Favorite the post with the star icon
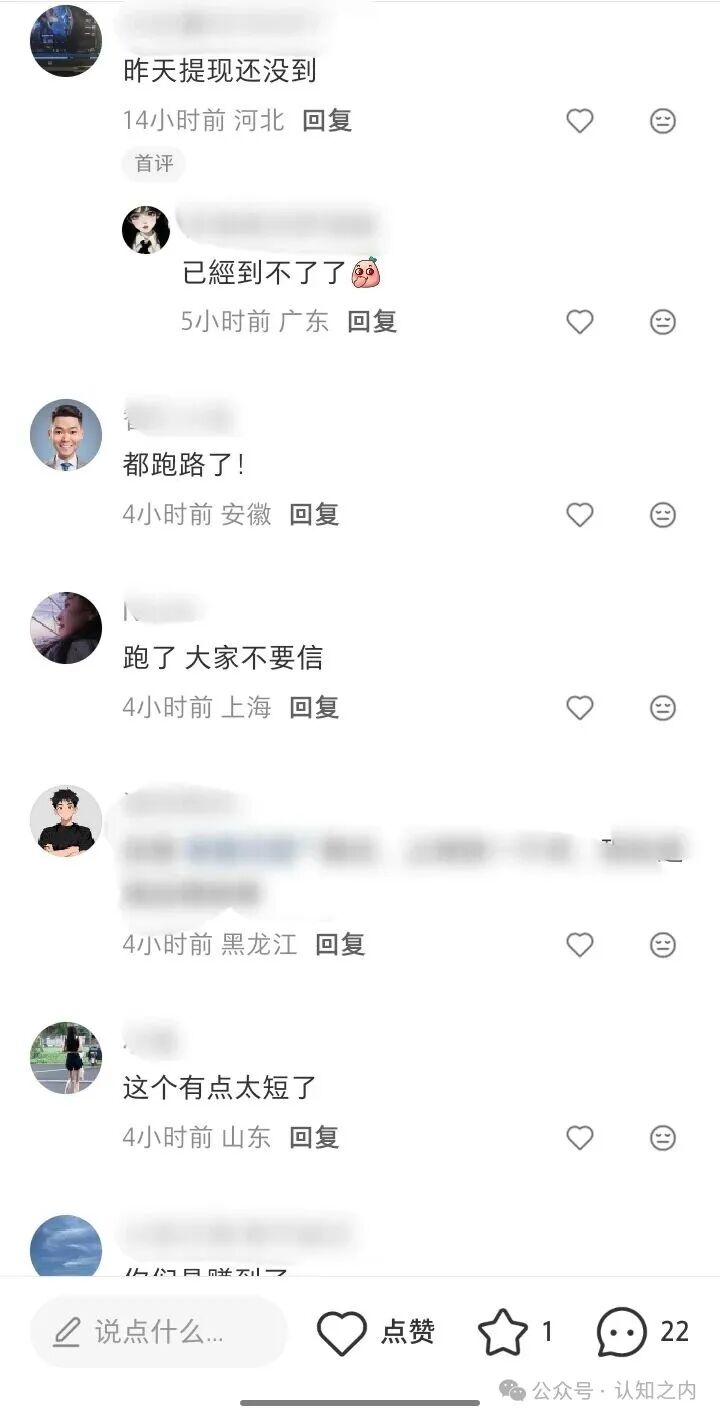Viewport: 720px width, 1420px height. point(502,1333)
